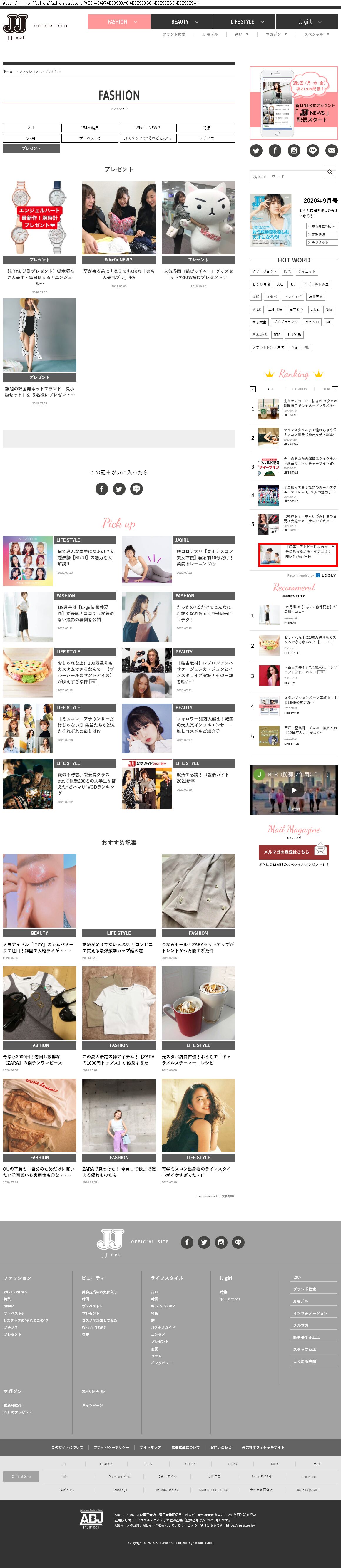Open the Twitter icon in sidebar

(x=256, y=150)
